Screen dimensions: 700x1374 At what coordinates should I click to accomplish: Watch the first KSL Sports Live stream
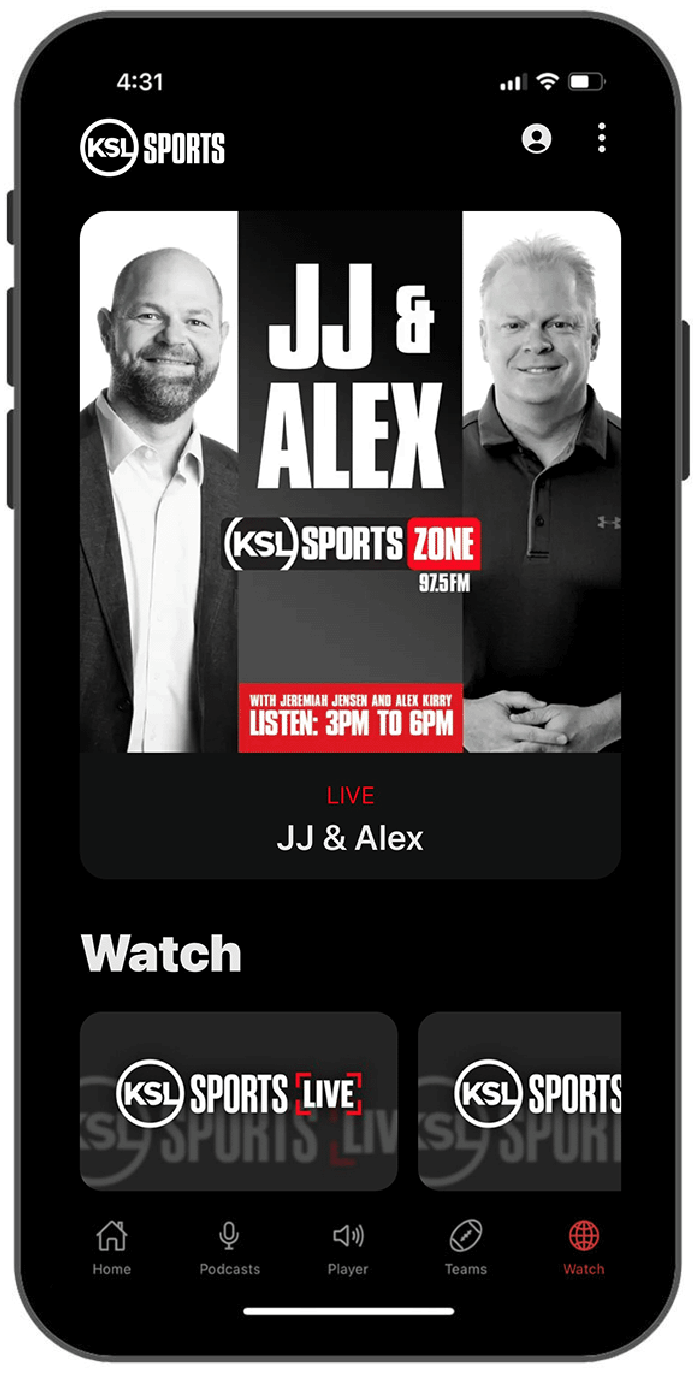pyautogui.click(x=239, y=1100)
